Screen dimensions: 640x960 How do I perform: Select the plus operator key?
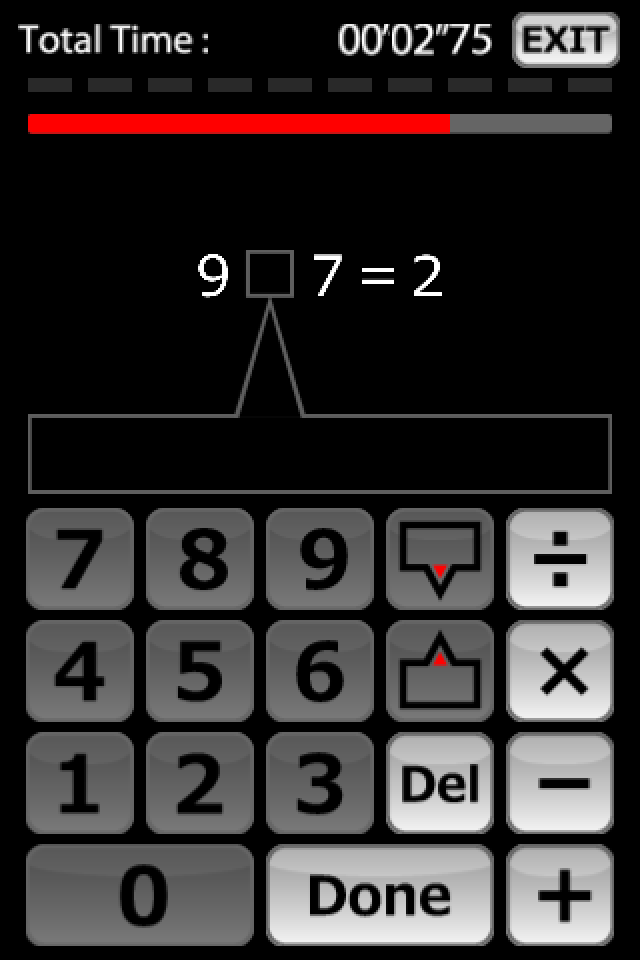coord(560,895)
